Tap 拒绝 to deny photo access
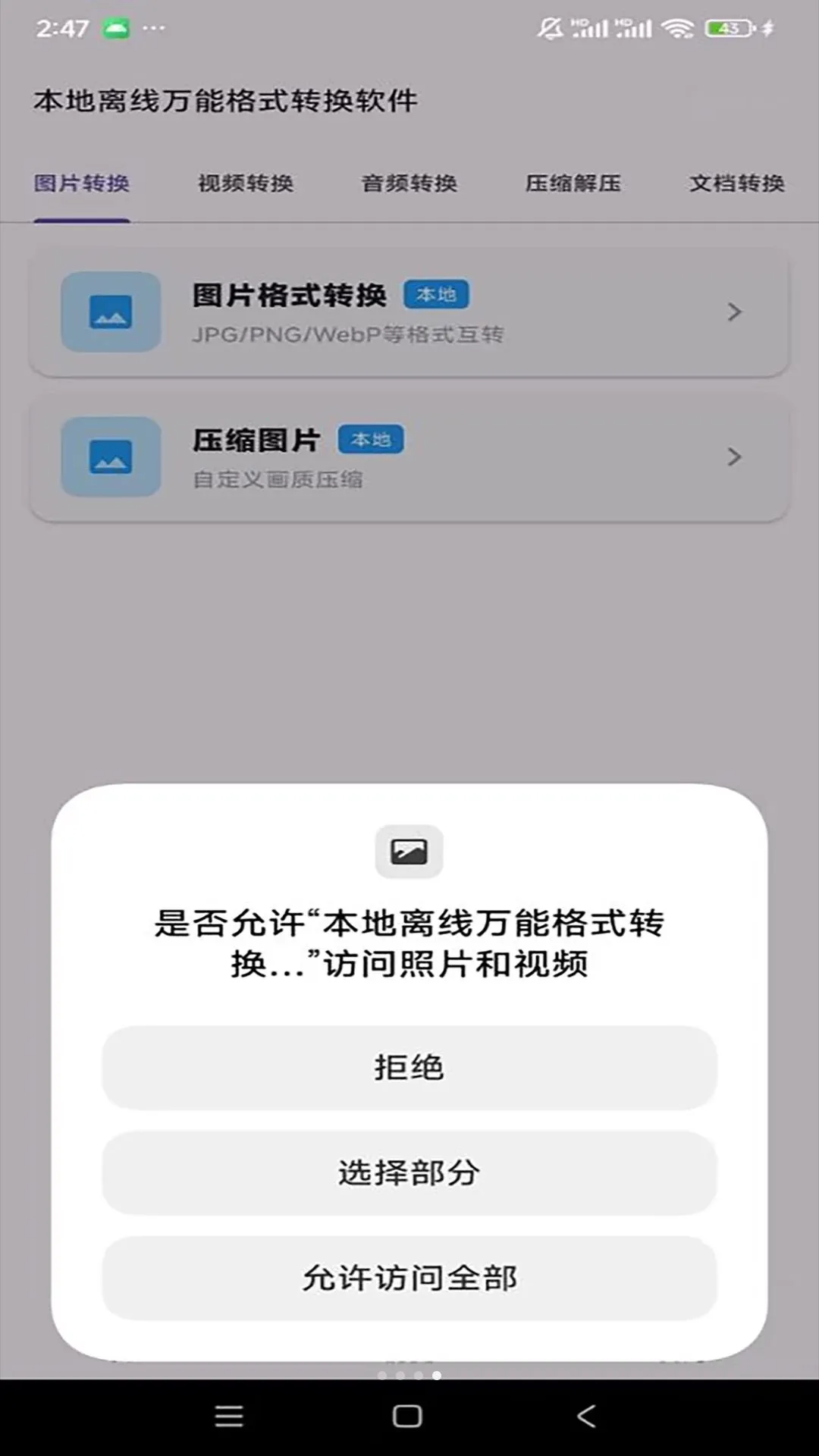The image size is (819, 1456). (409, 1068)
